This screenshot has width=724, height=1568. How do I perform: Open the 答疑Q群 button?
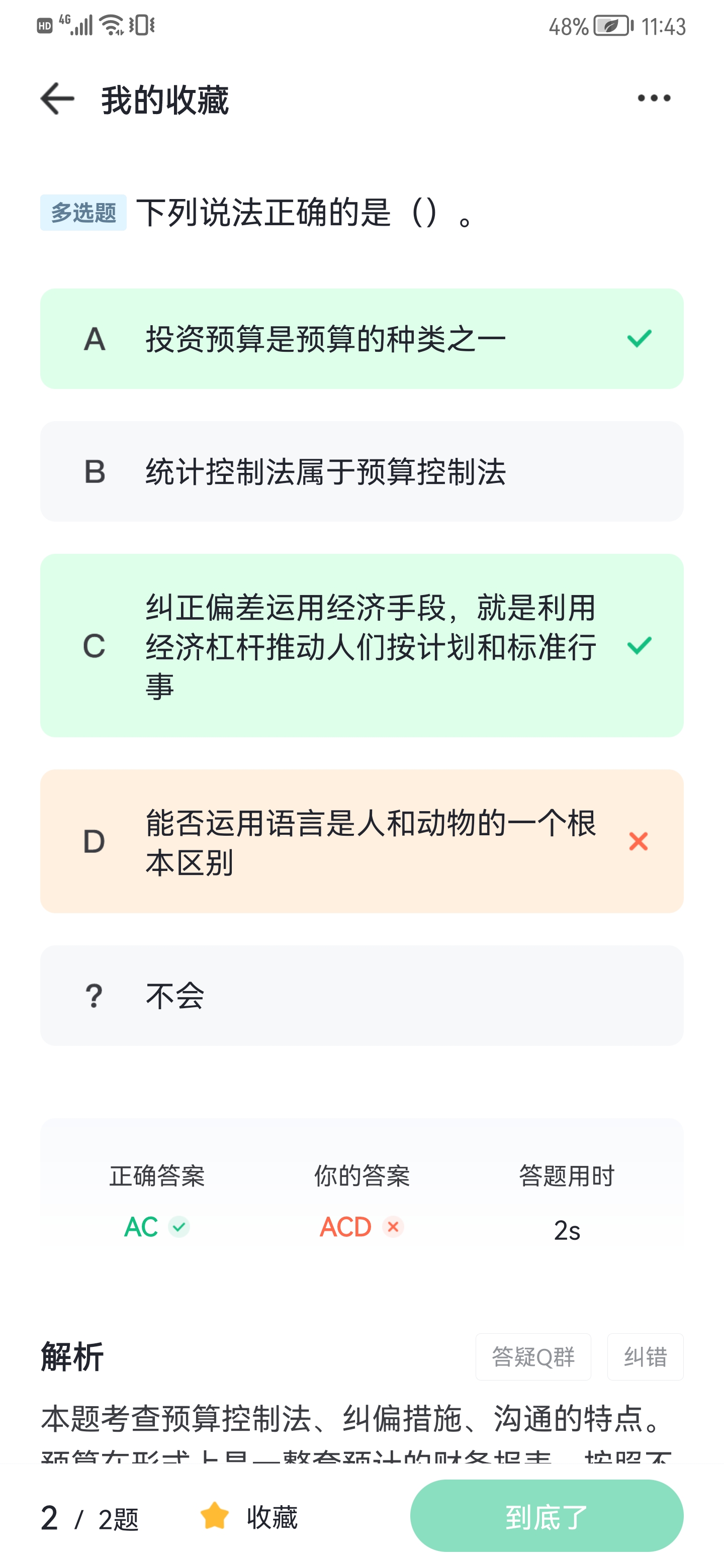(x=533, y=1357)
